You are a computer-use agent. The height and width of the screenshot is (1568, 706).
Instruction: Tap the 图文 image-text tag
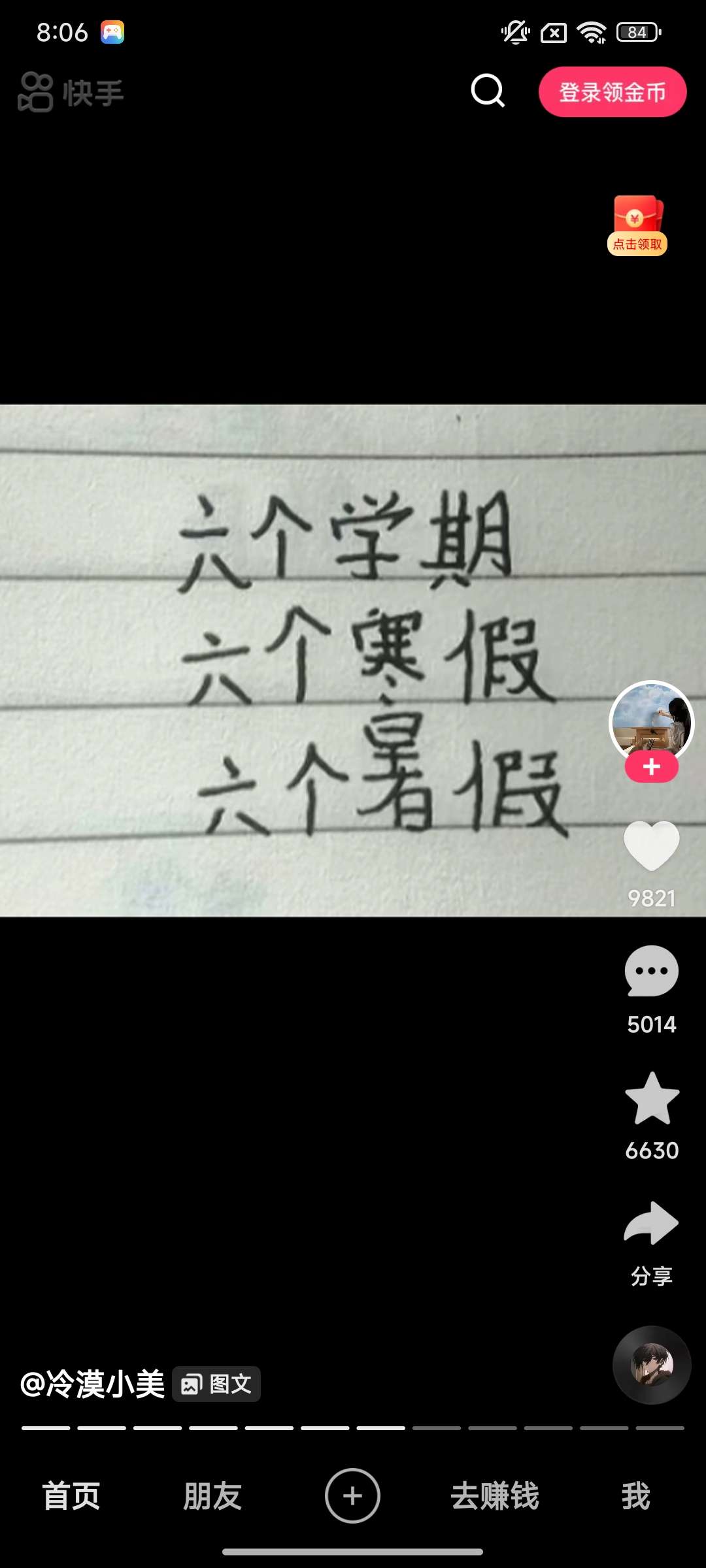tap(216, 1384)
